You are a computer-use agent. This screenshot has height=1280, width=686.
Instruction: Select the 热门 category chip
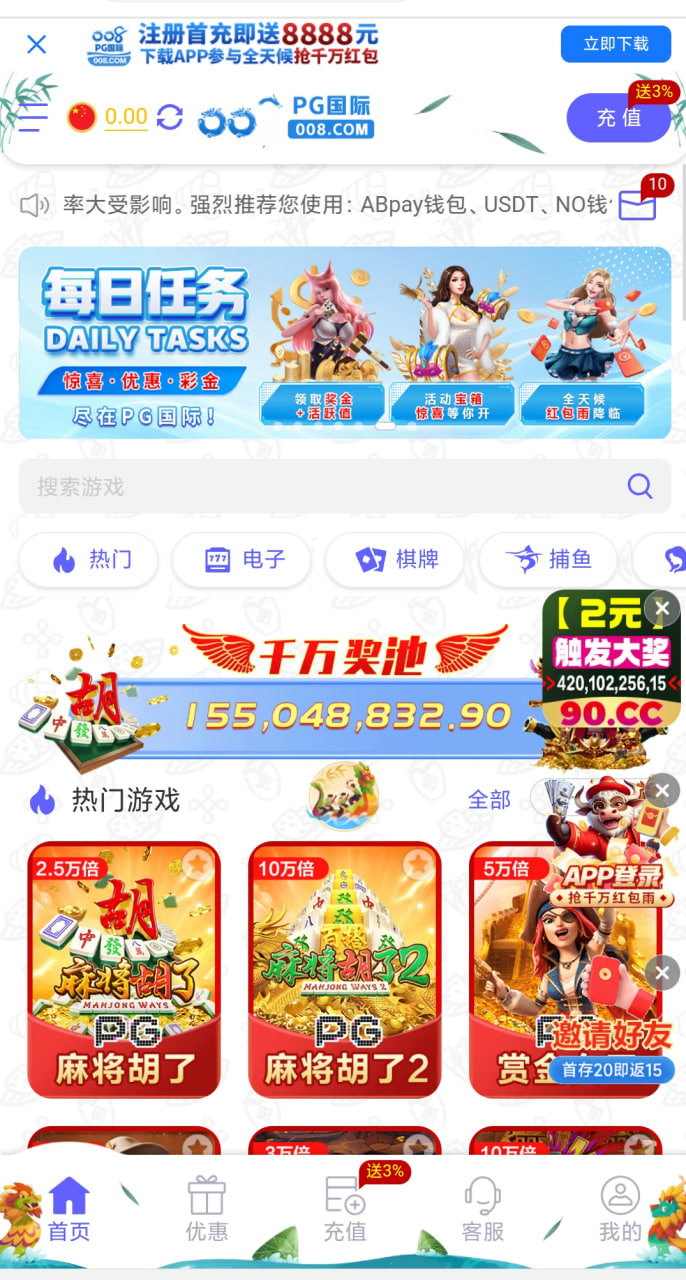coord(89,560)
